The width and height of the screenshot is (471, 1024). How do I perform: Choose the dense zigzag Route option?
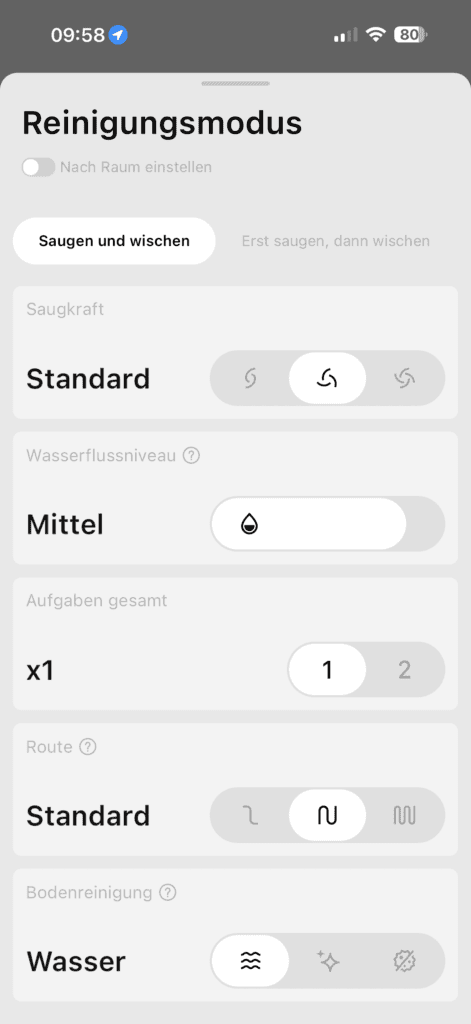404,816
